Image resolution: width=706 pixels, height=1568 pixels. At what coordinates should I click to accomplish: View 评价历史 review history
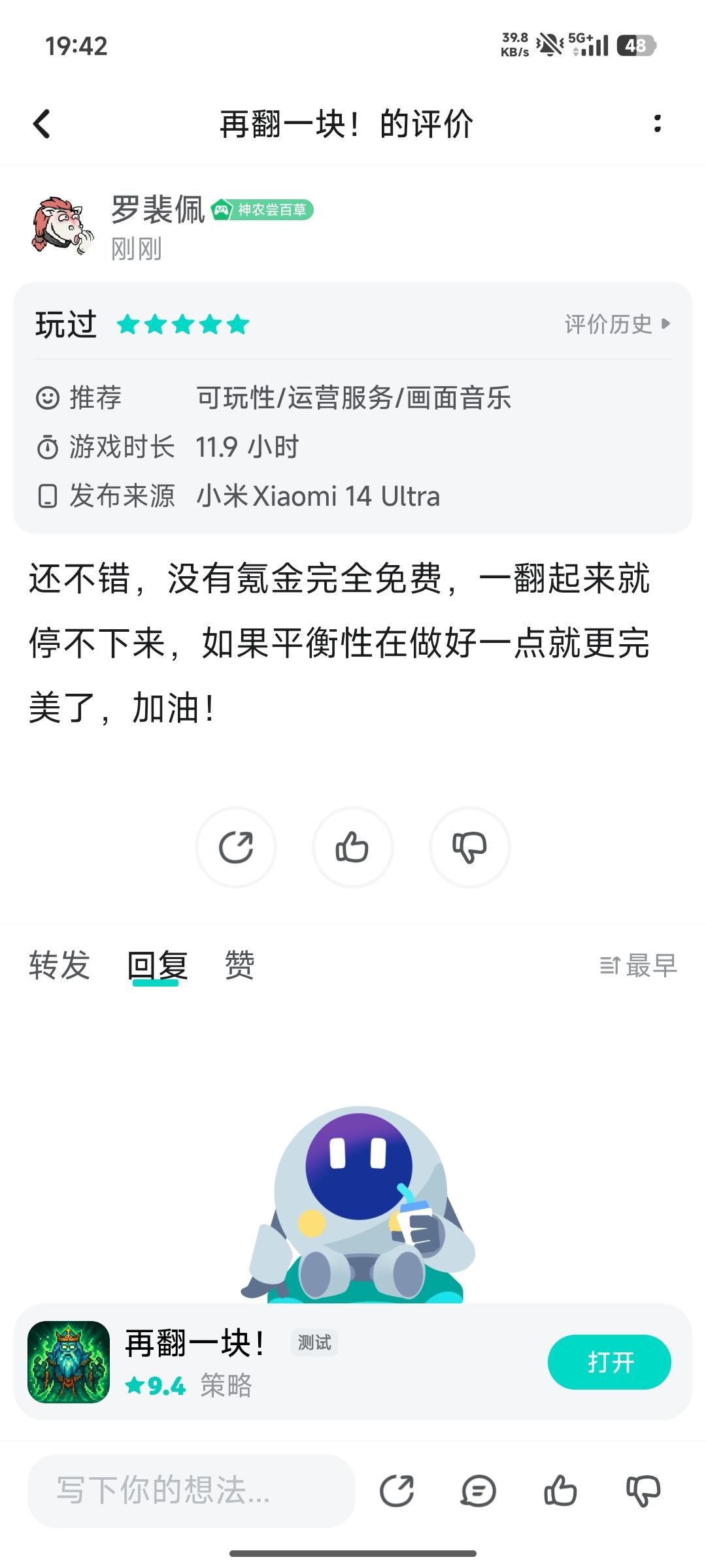coord(617,324)
